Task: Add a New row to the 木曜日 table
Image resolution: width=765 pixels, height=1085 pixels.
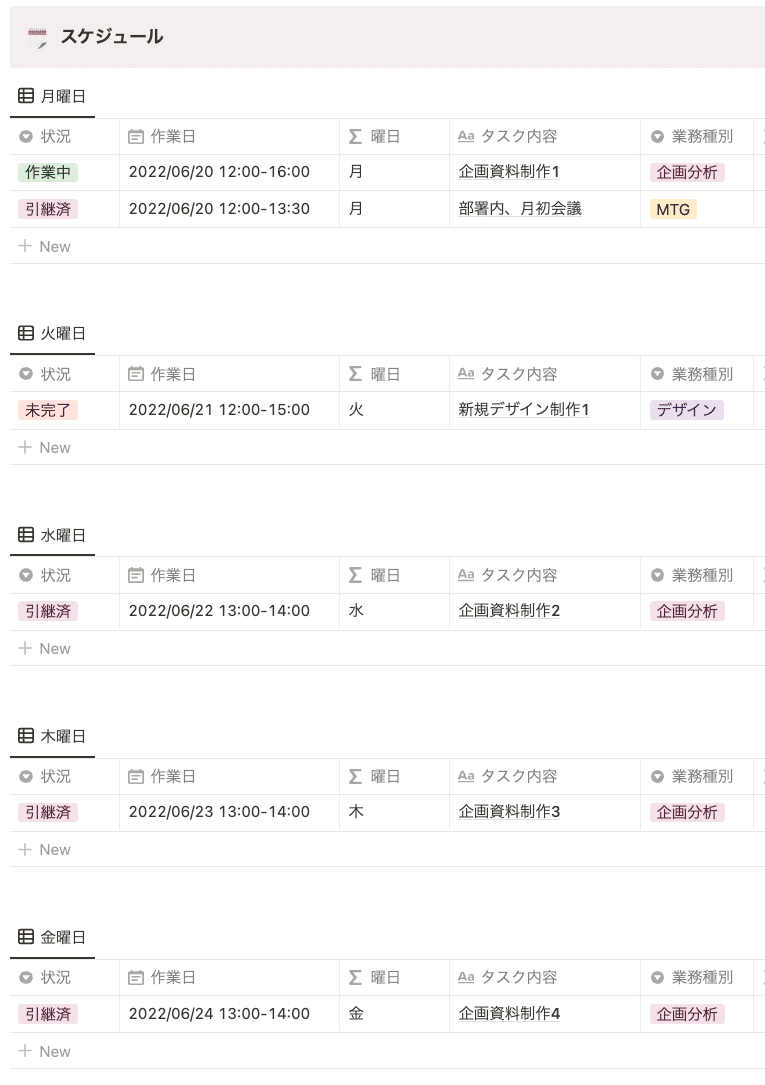Action: click(x=45, y=849)
